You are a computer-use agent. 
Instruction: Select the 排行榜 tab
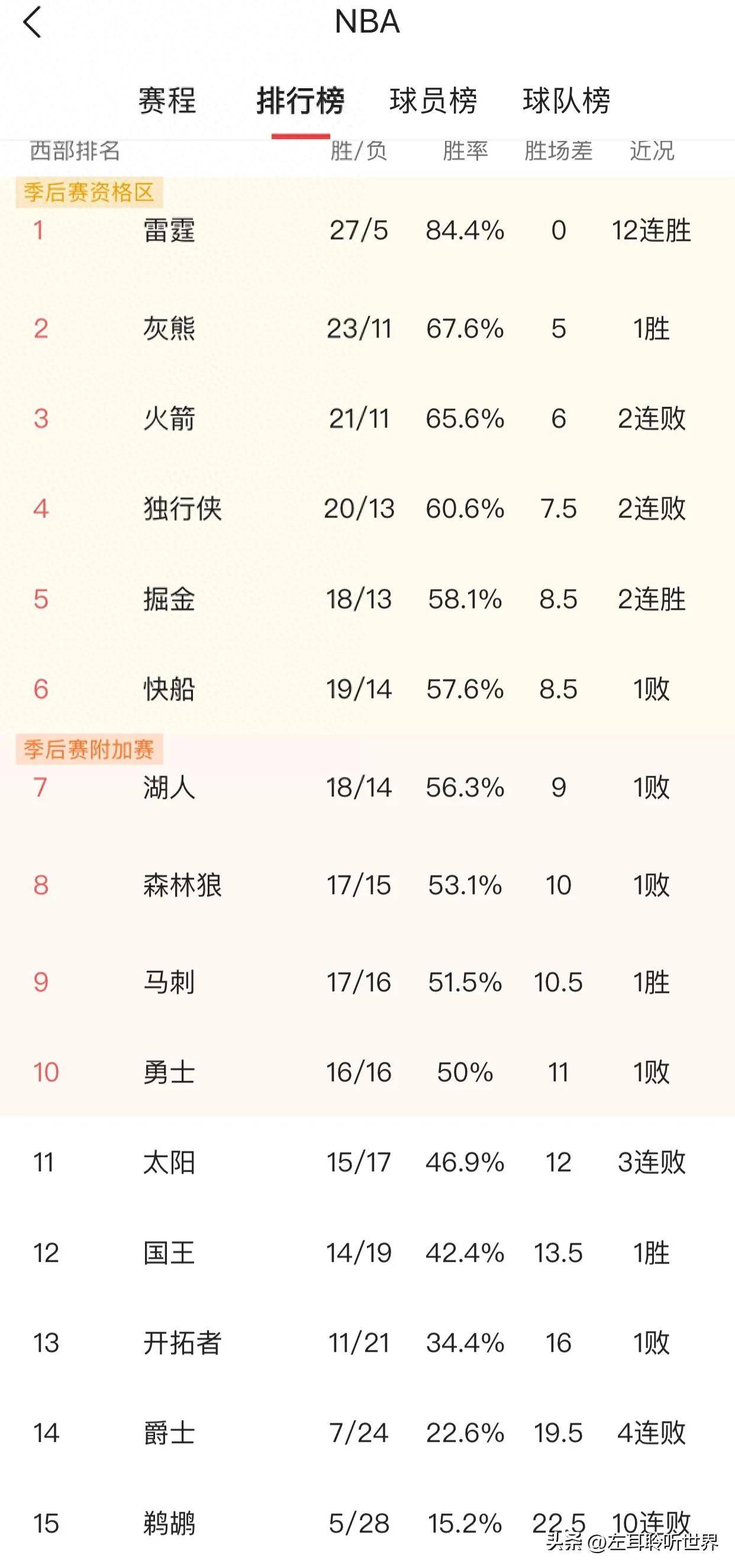click(301, 101)
